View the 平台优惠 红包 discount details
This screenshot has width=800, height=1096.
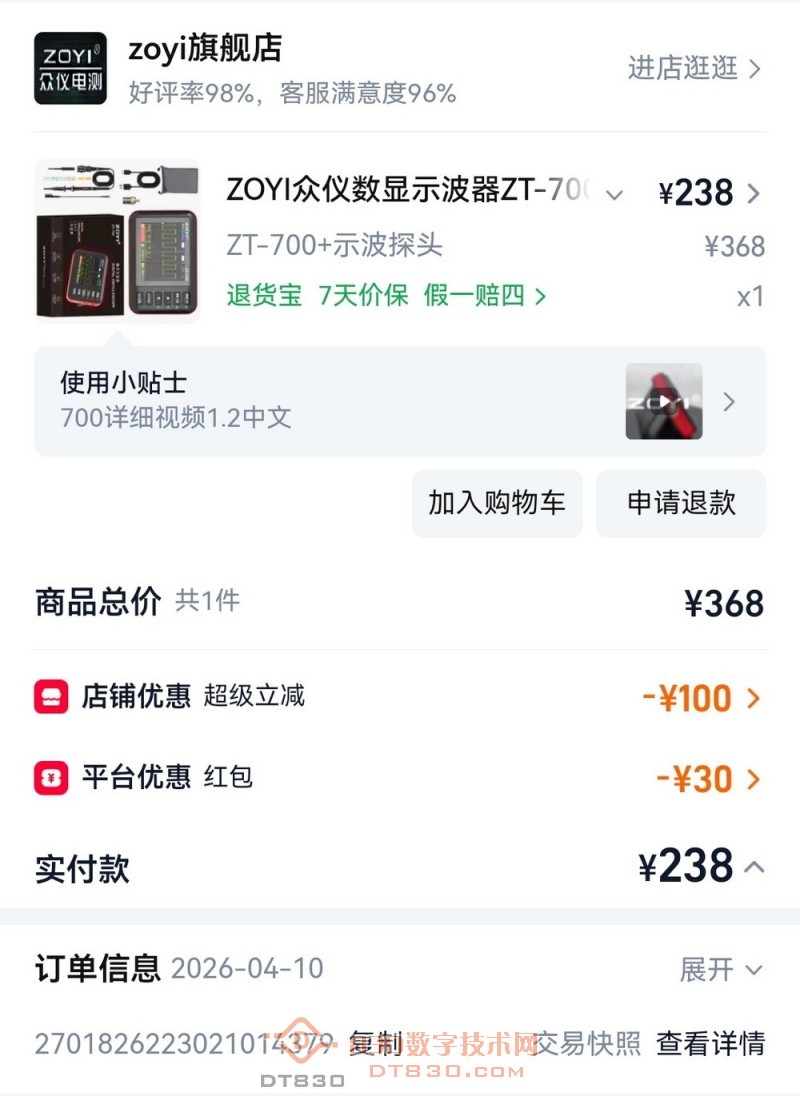(708, 777)
